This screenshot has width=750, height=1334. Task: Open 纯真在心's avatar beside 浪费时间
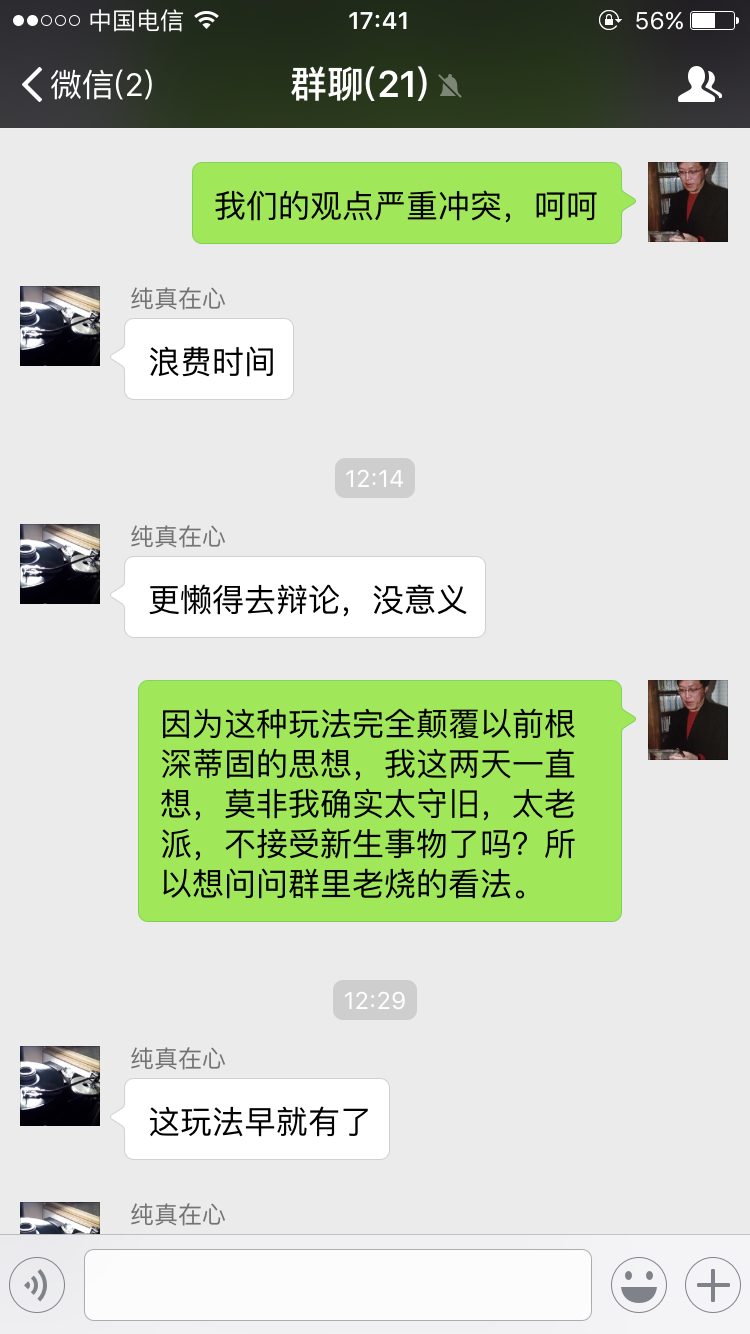click(60, 326)
